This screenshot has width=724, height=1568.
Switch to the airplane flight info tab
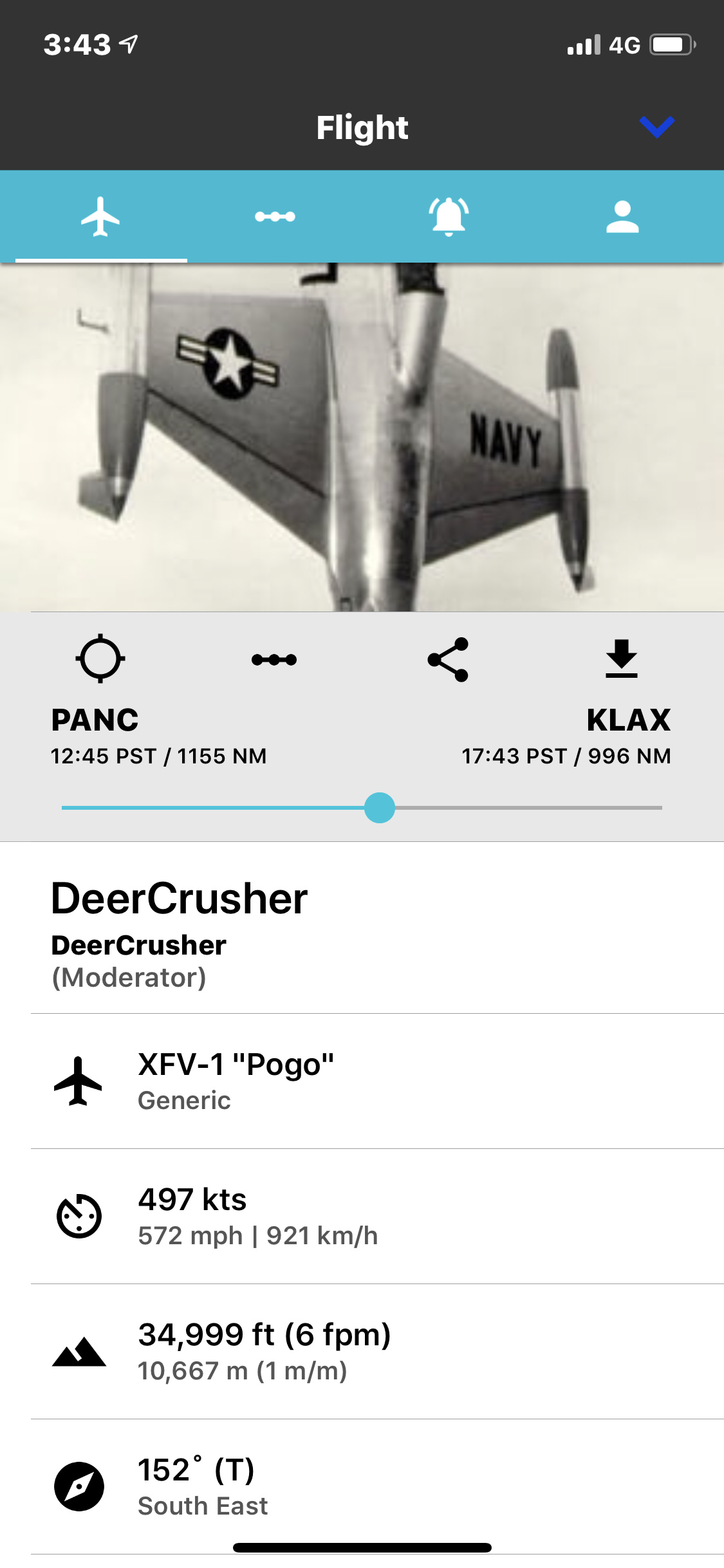pyautogui.click(x=101, y=217)
